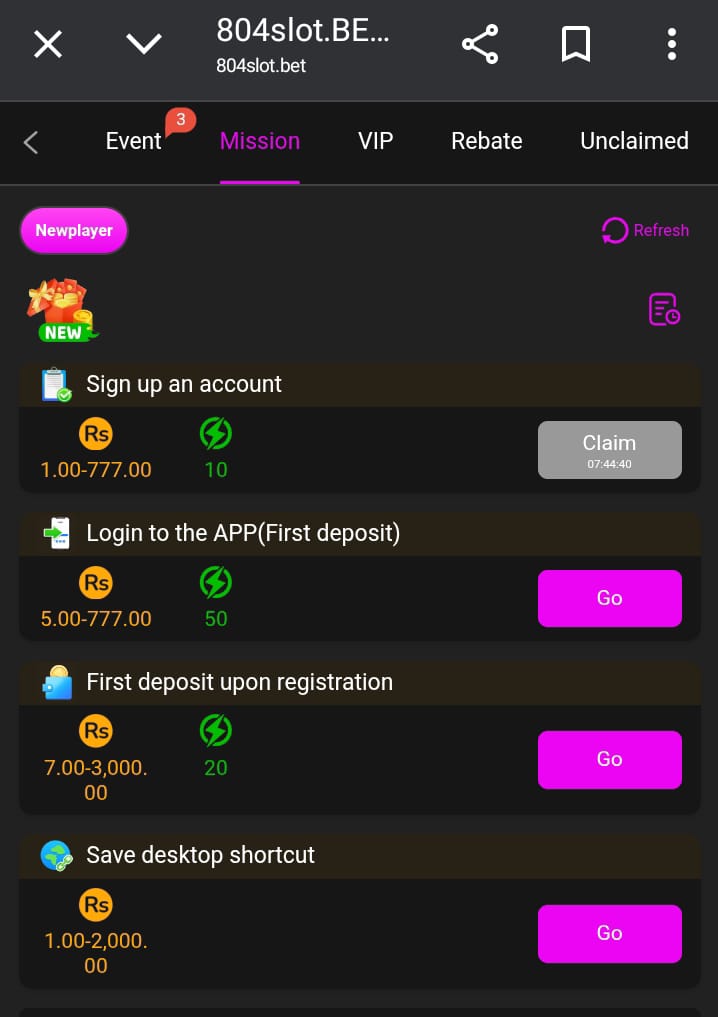
Task: Tap Go for First deposit upon registration
Action: click(609, 759)
